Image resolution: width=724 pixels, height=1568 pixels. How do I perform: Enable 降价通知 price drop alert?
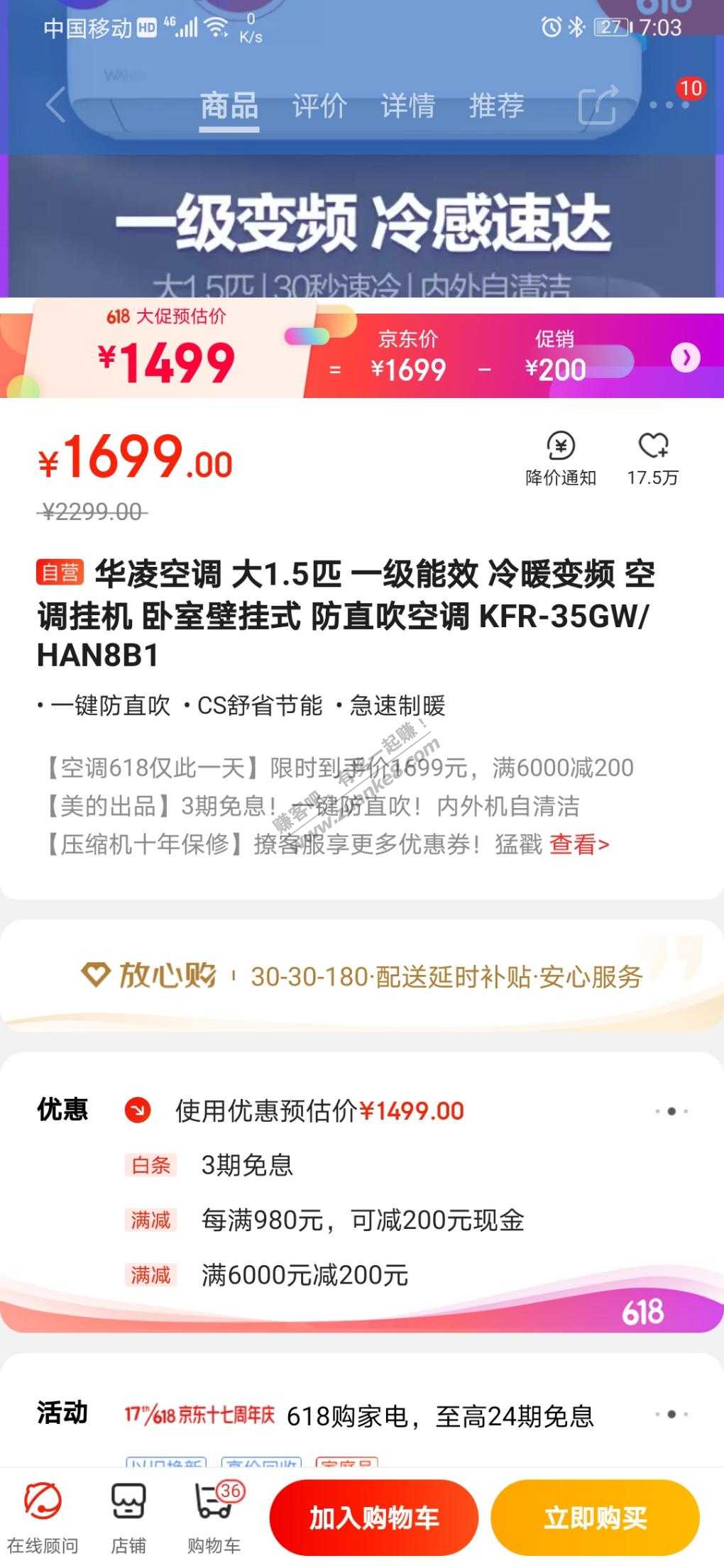pyautogui.click(x=560, y=458)
